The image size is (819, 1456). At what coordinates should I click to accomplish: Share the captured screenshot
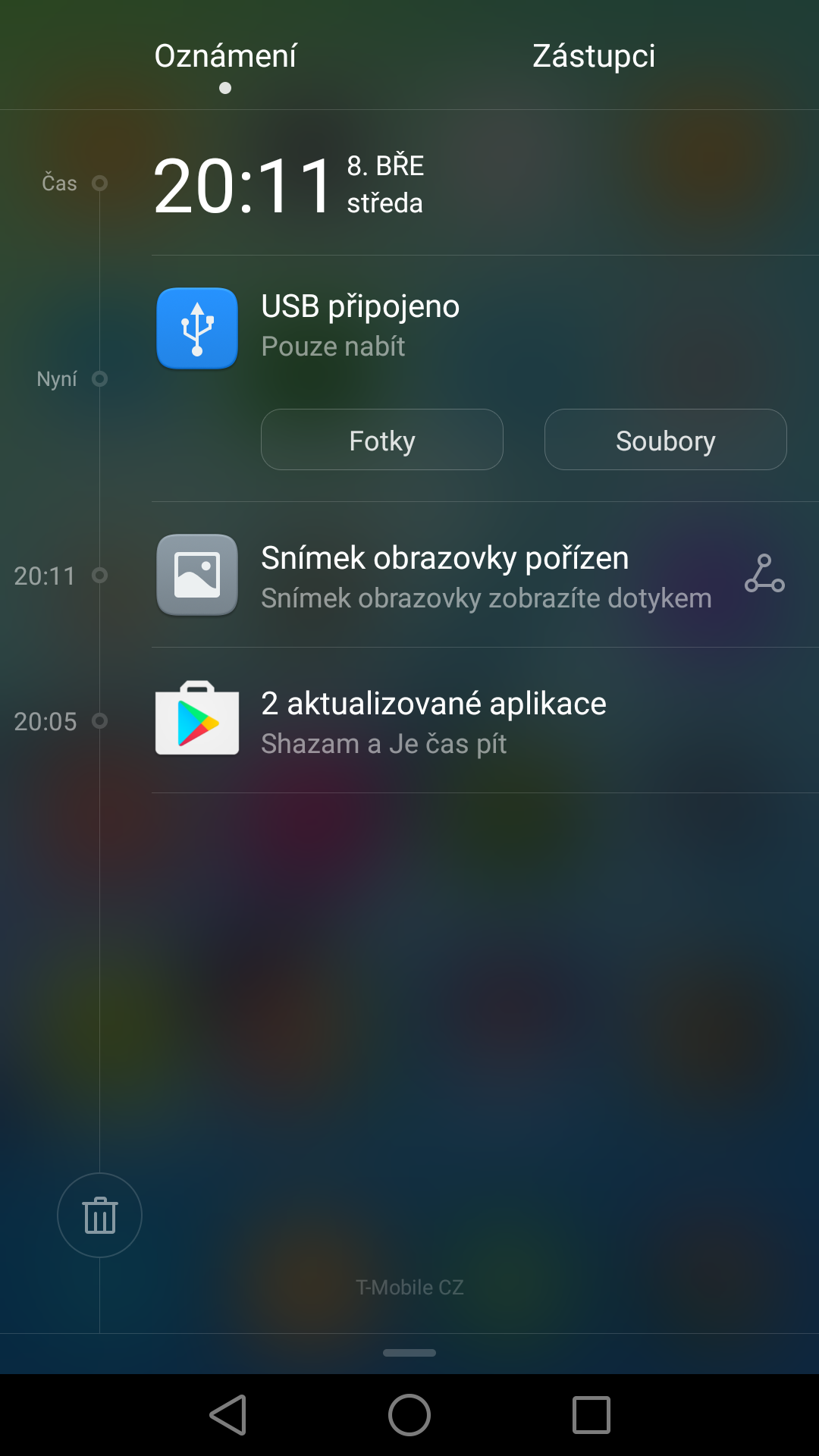click(764, 573)
